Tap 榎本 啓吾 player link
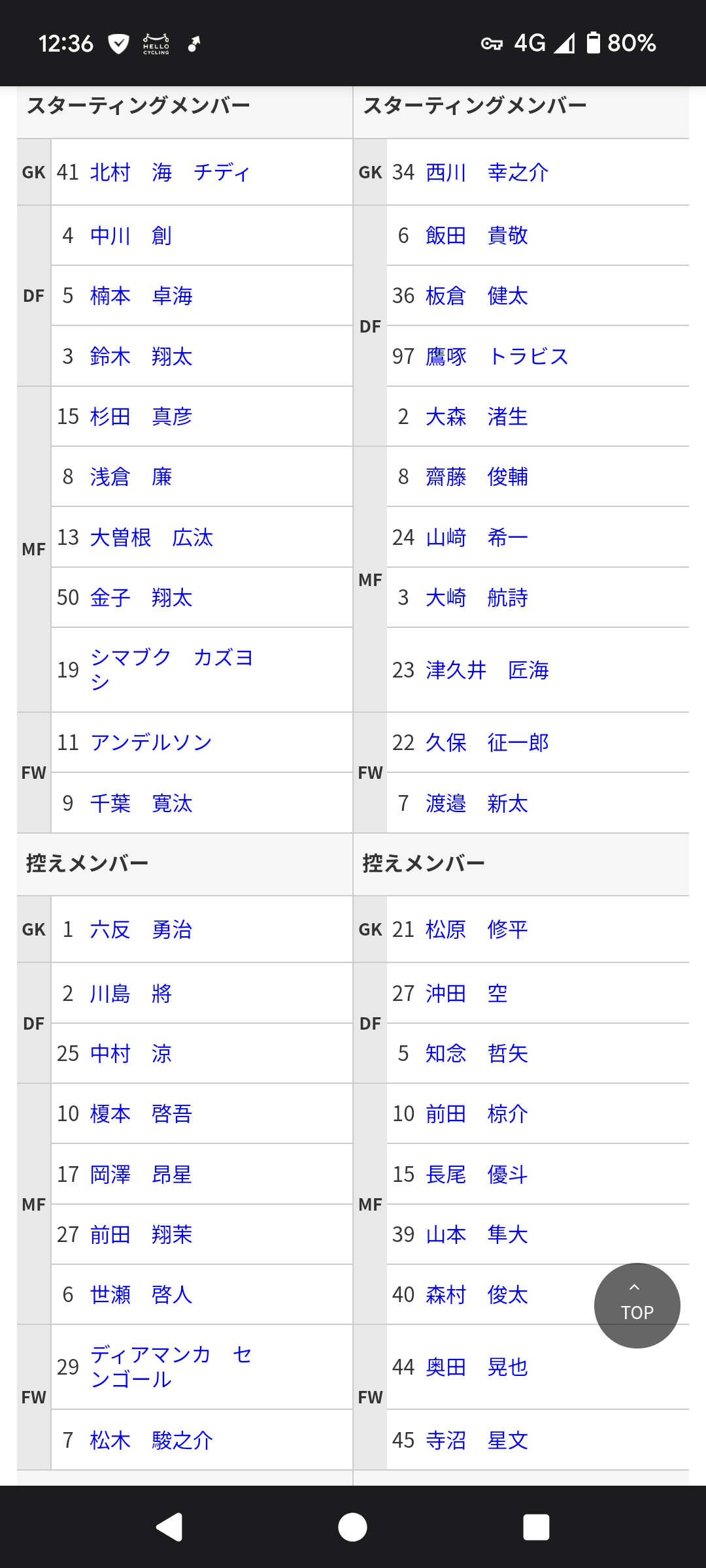This screenshot has width=706, height=1568. click(x=141, y=1114)
